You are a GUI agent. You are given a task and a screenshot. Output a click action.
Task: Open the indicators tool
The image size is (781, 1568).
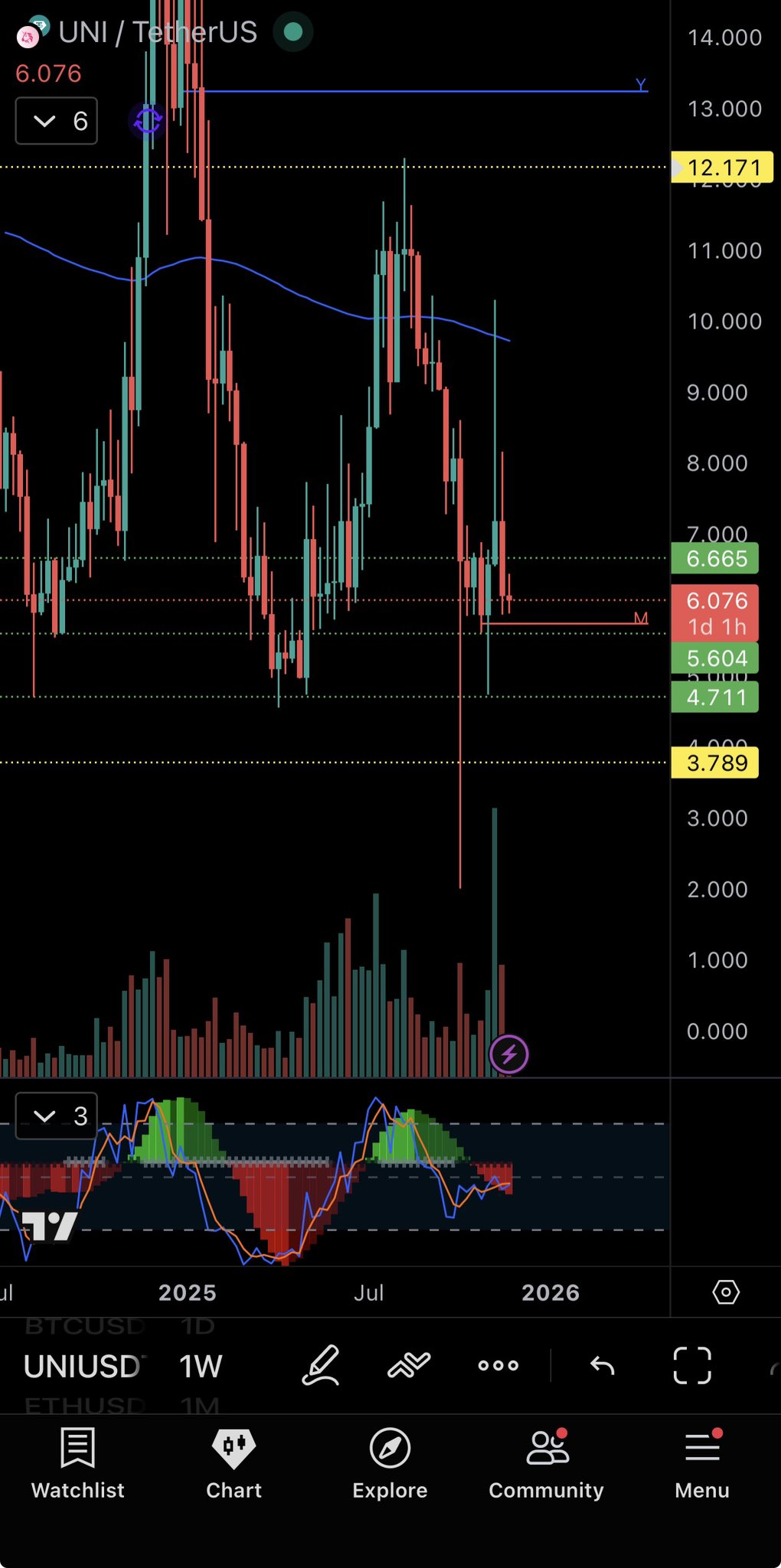click(x=409, y=1366)
